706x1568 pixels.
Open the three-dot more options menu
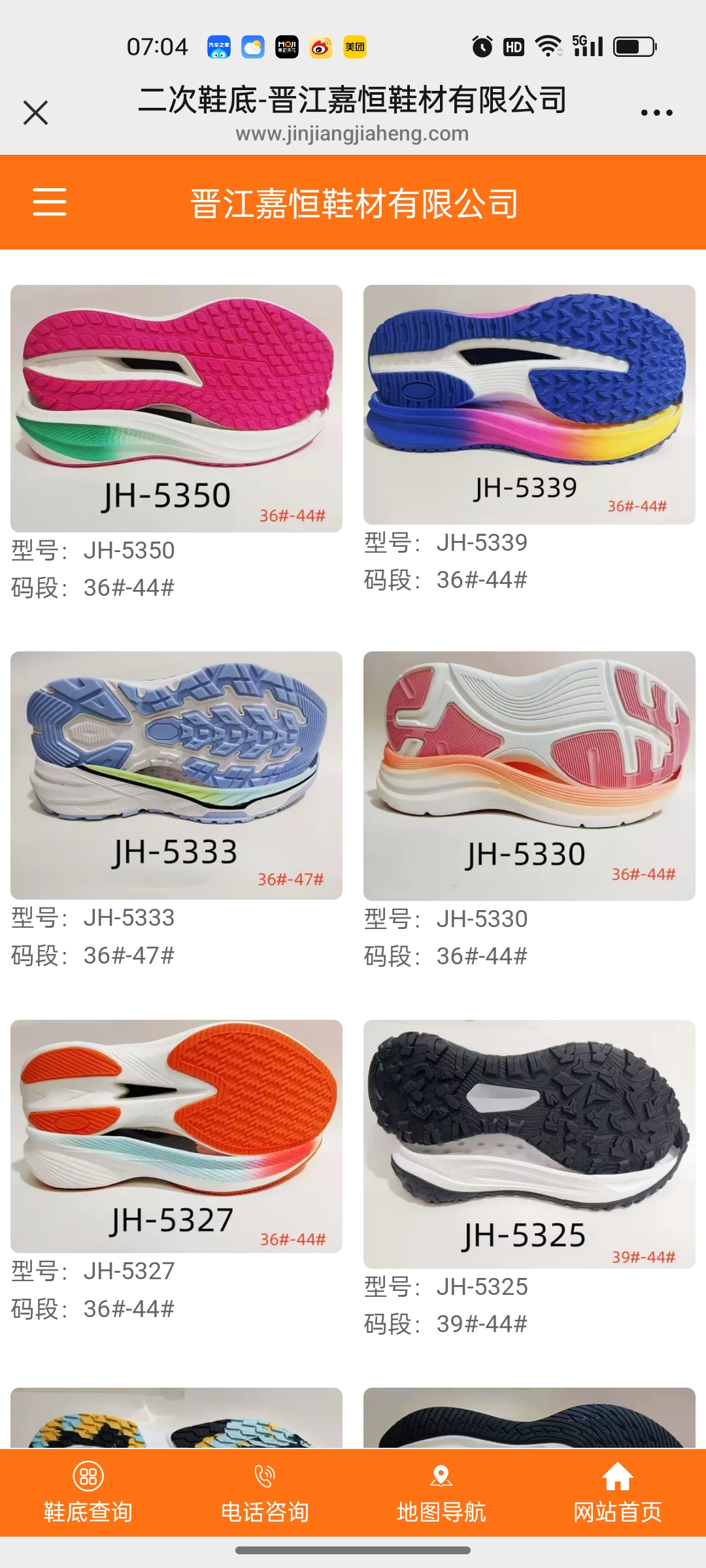tap(656, 112)
